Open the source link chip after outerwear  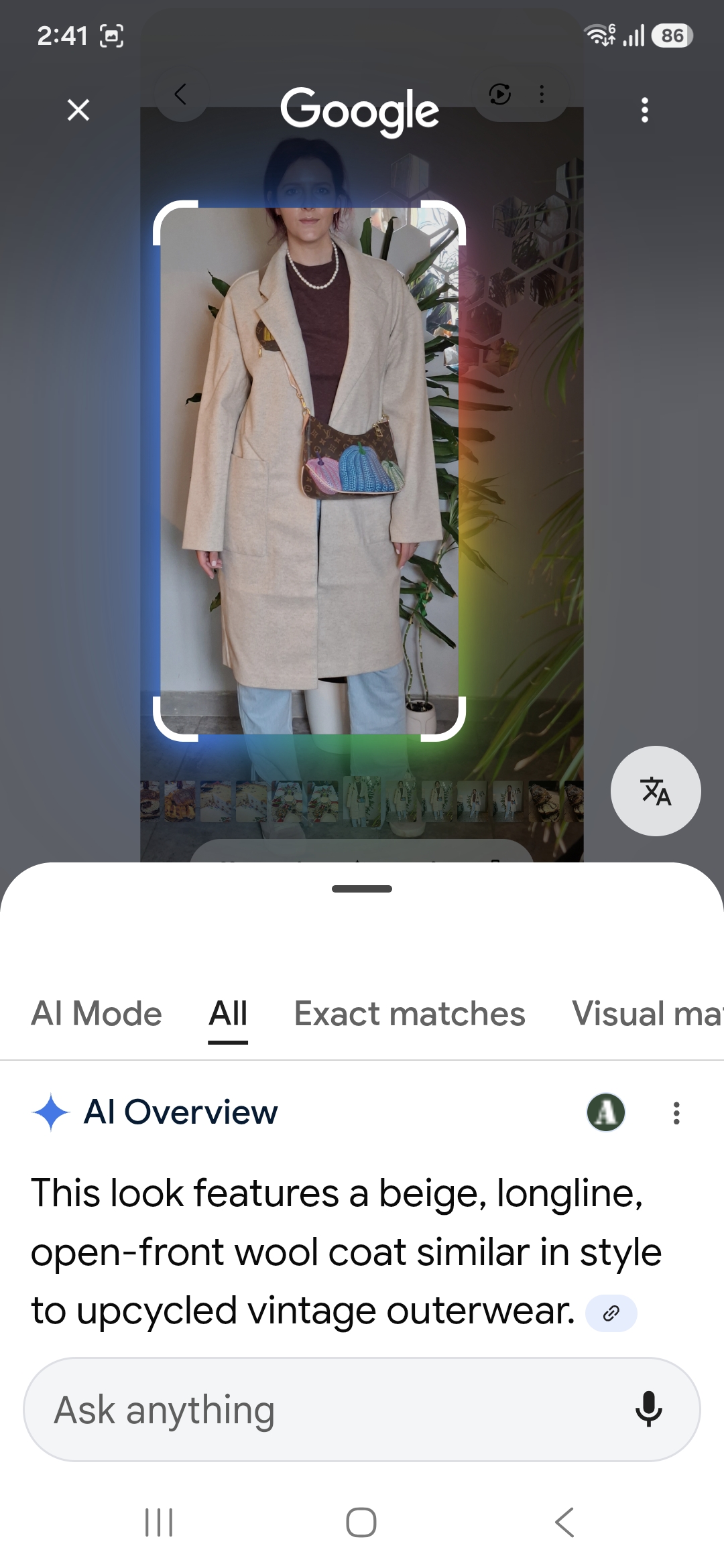(611, 1313)
